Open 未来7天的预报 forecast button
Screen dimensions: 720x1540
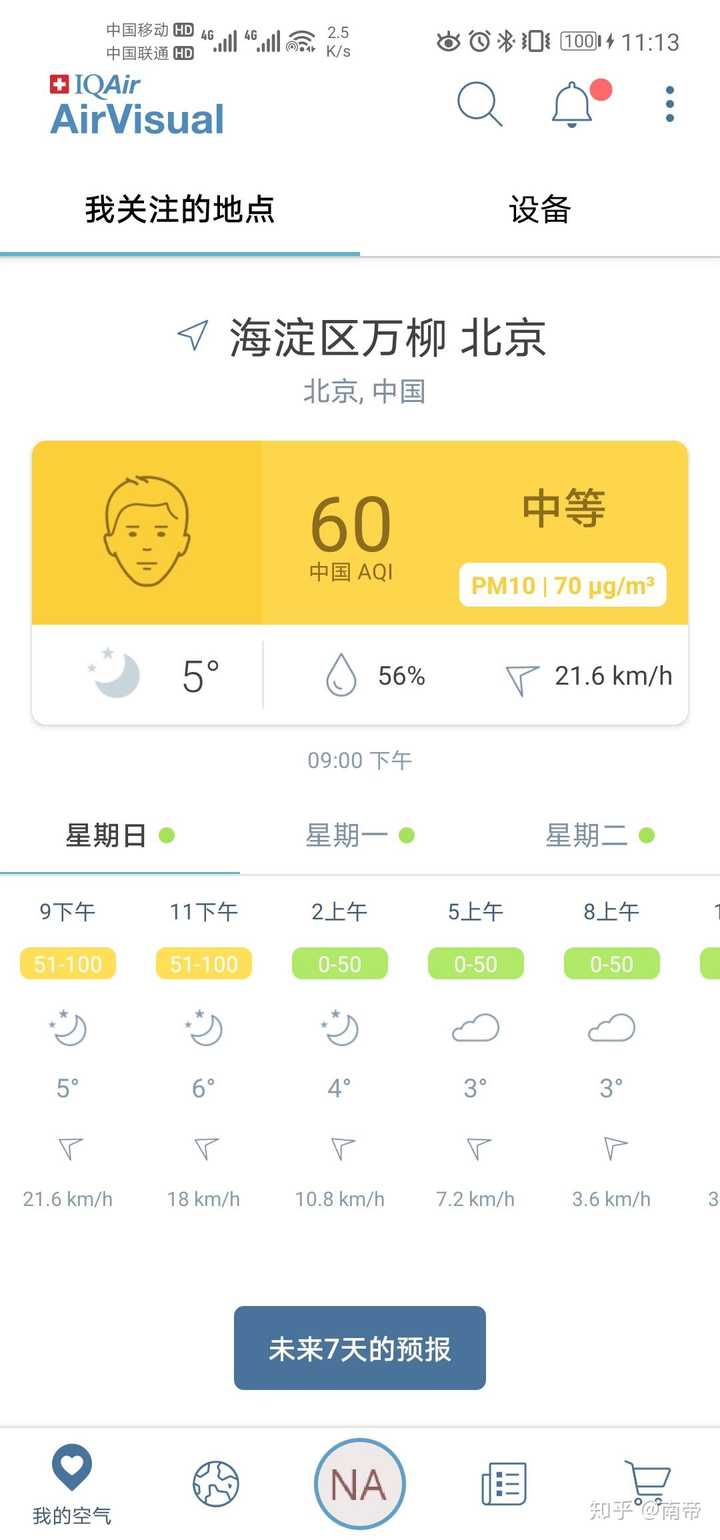pos(360,1347)
